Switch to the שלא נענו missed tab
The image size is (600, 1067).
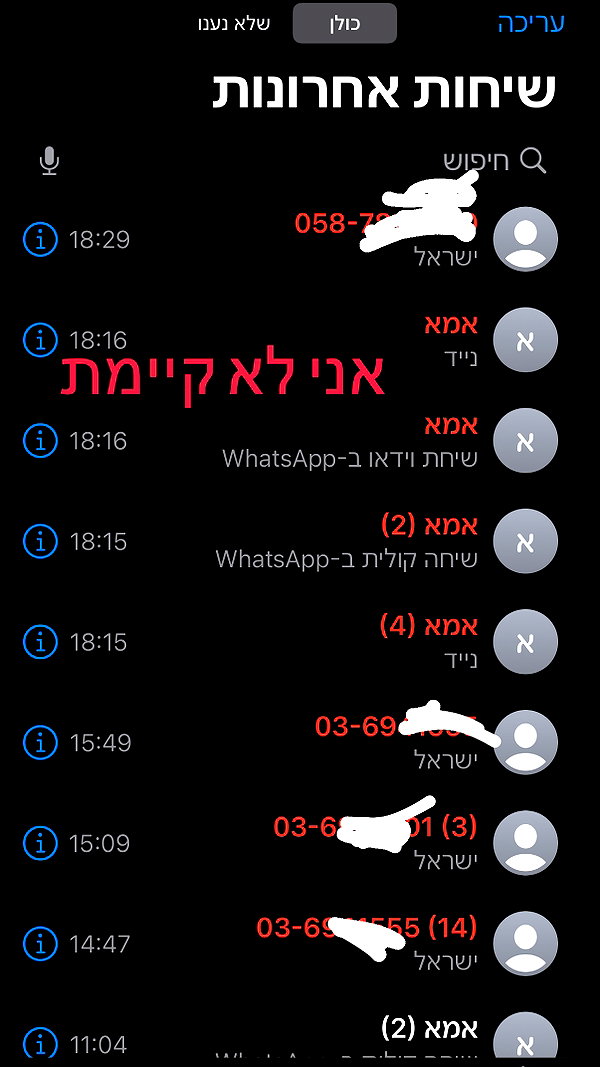234,23
